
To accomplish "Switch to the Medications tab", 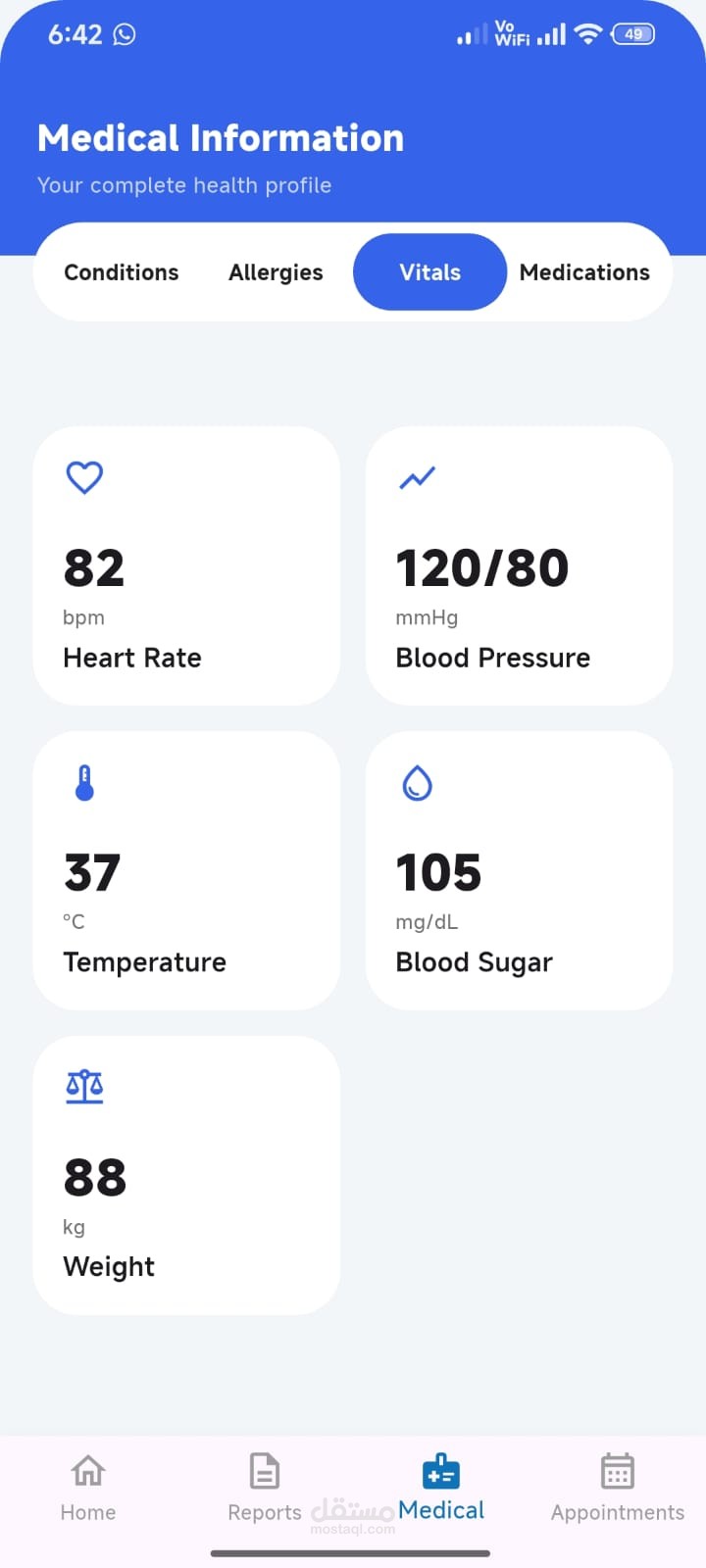I will [584, 272].
